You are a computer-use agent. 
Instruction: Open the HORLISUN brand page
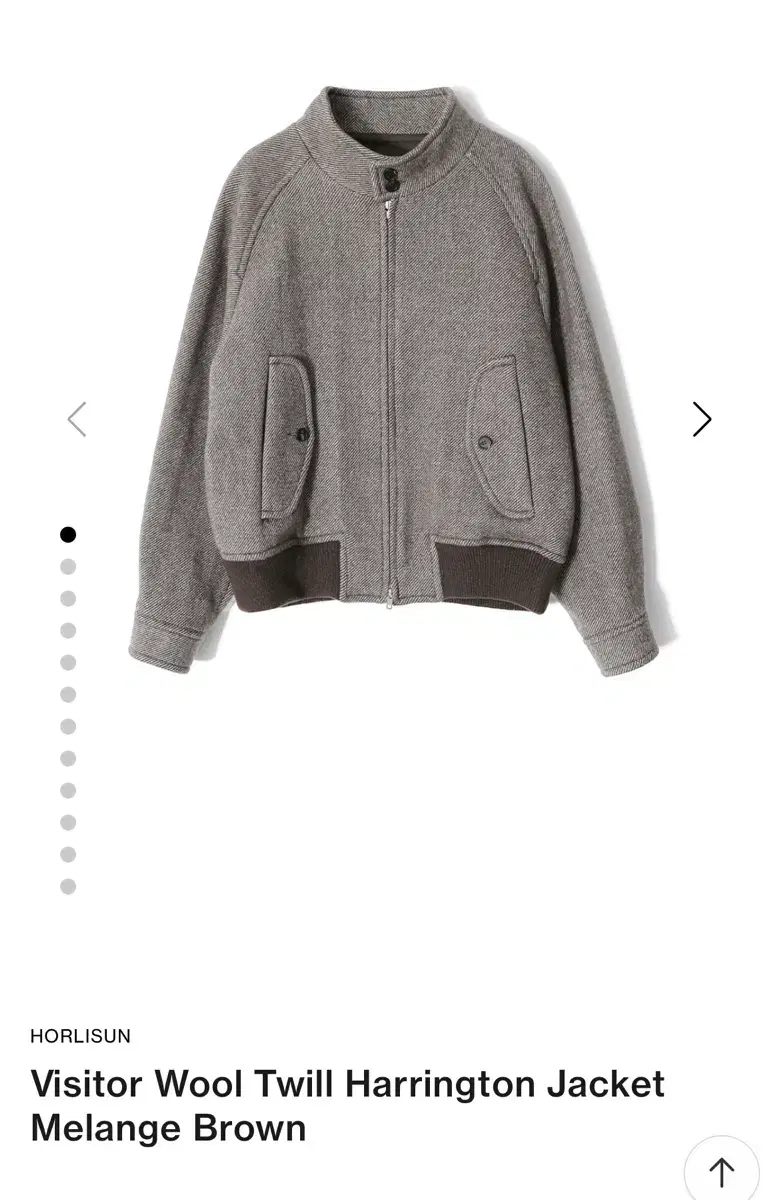[x=79, y=1036]
